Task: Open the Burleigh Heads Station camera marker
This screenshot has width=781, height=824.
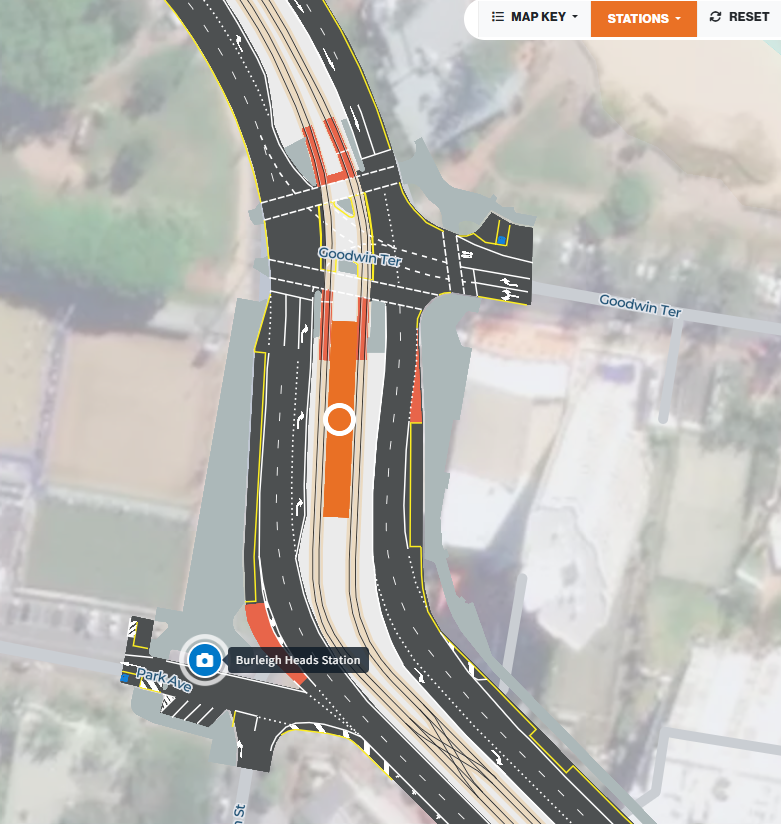Action: (x=204, y=660)
